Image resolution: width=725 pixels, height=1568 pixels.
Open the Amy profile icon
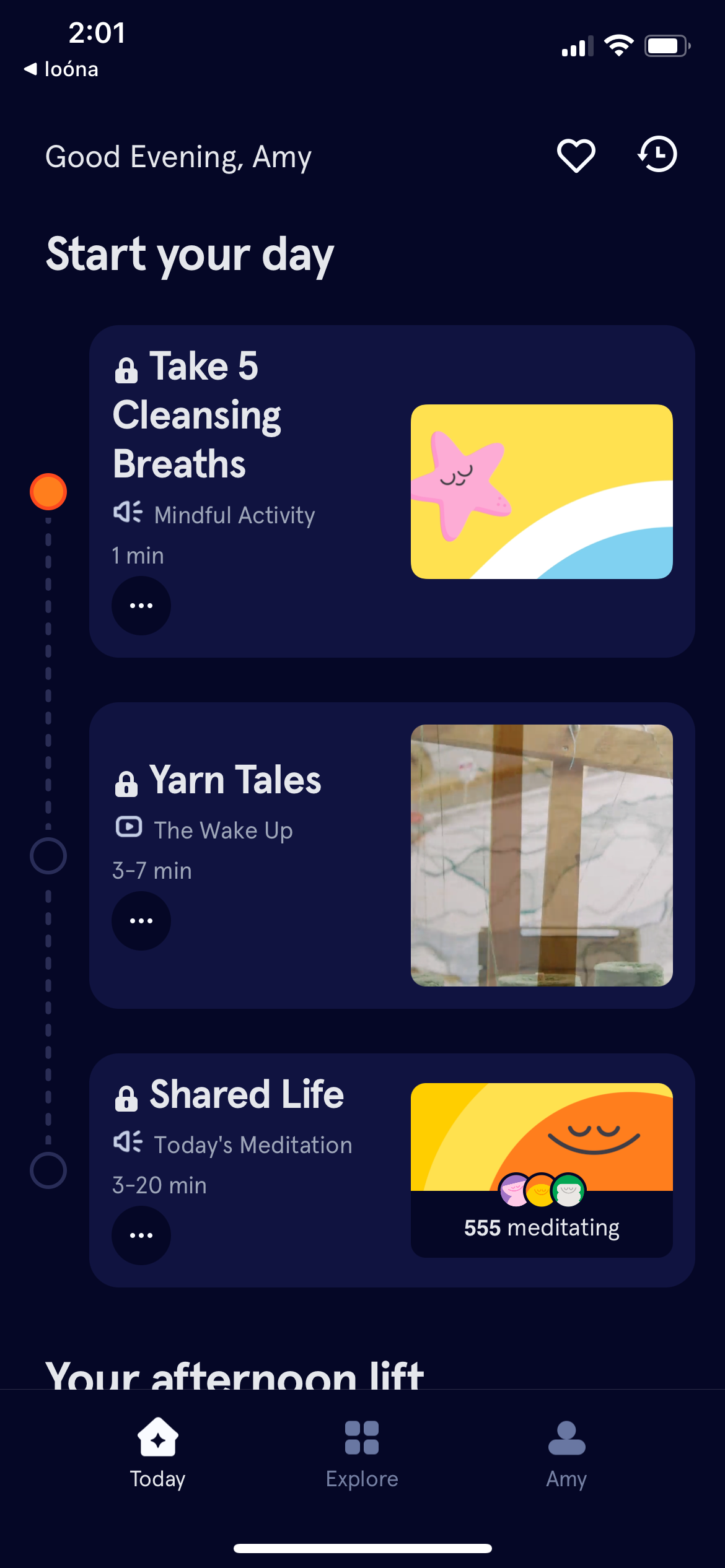[x=566, y=1435]
